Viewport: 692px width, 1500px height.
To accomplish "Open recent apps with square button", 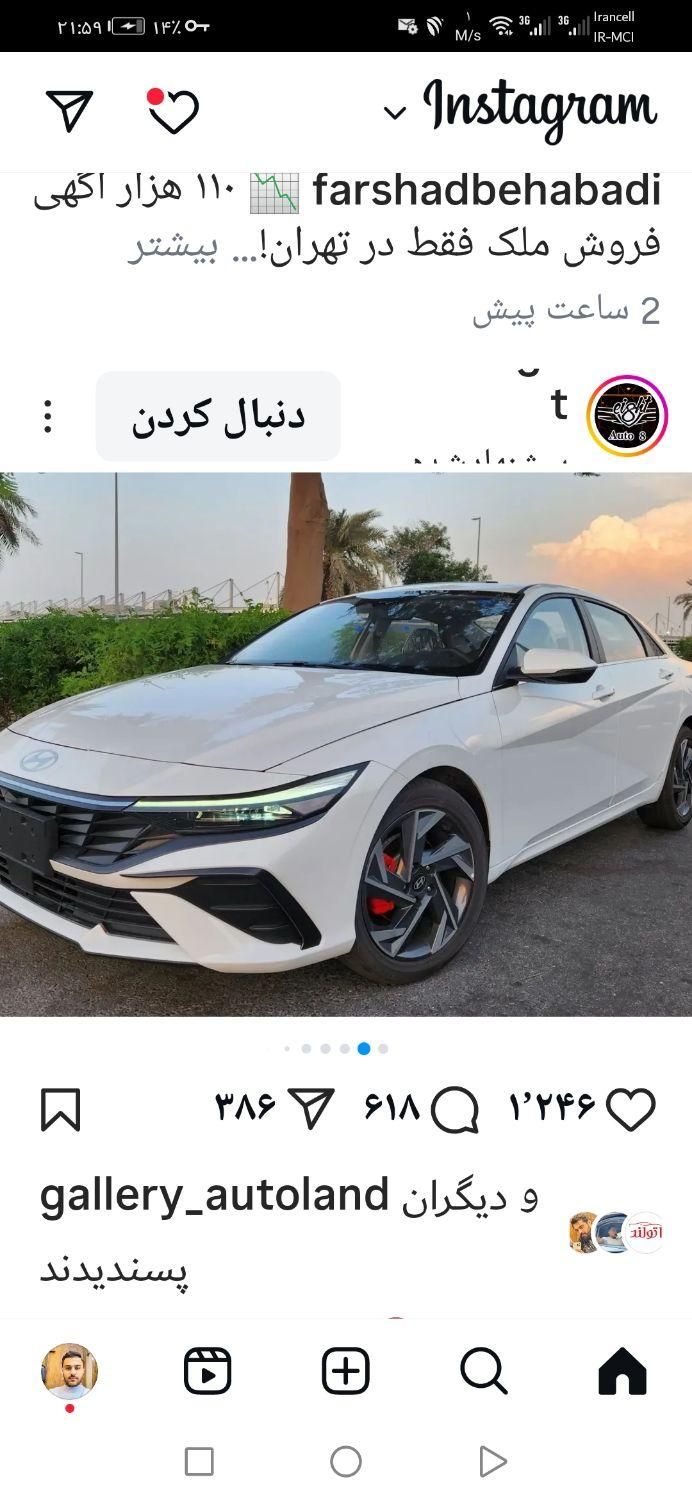I will click(199, 1462).
